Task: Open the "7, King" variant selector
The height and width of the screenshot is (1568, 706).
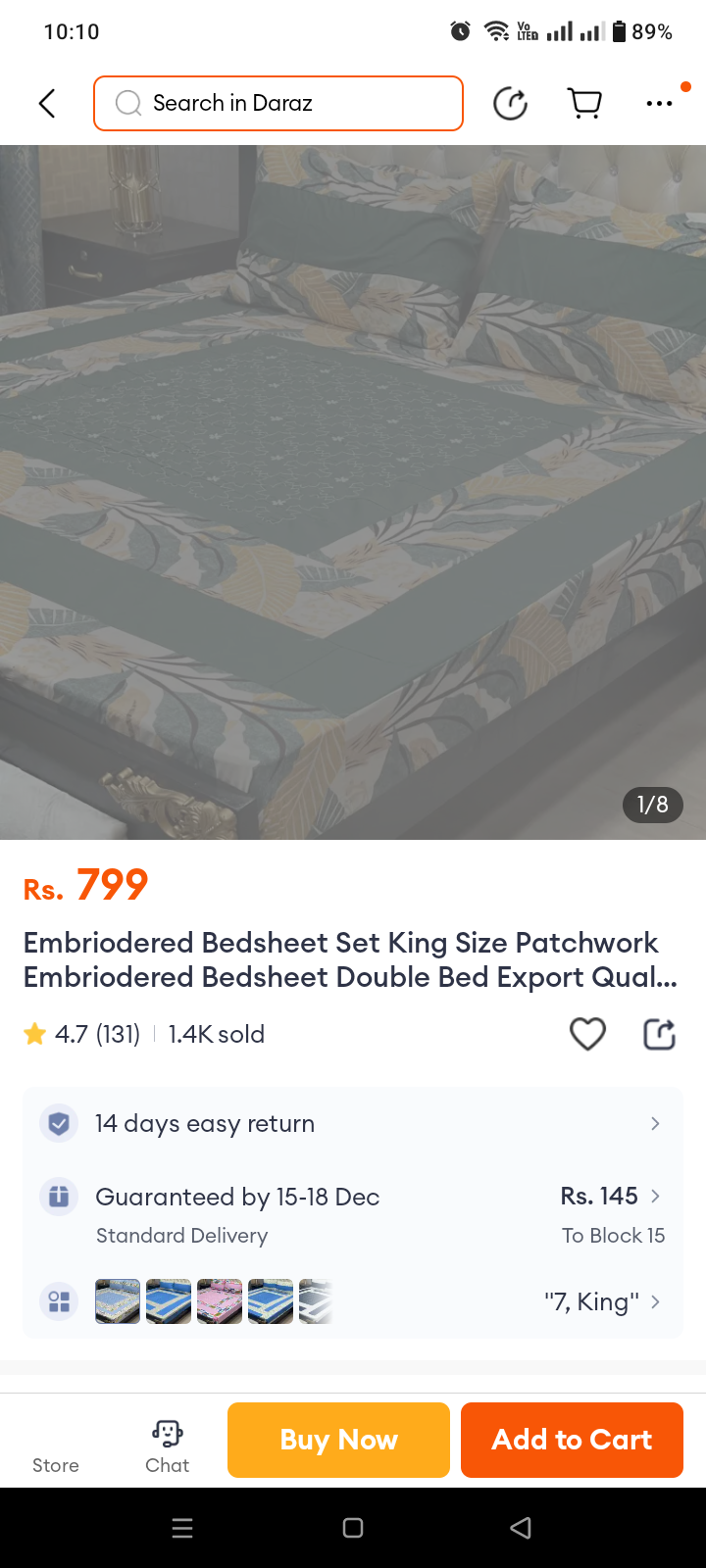Action: 600,1301
